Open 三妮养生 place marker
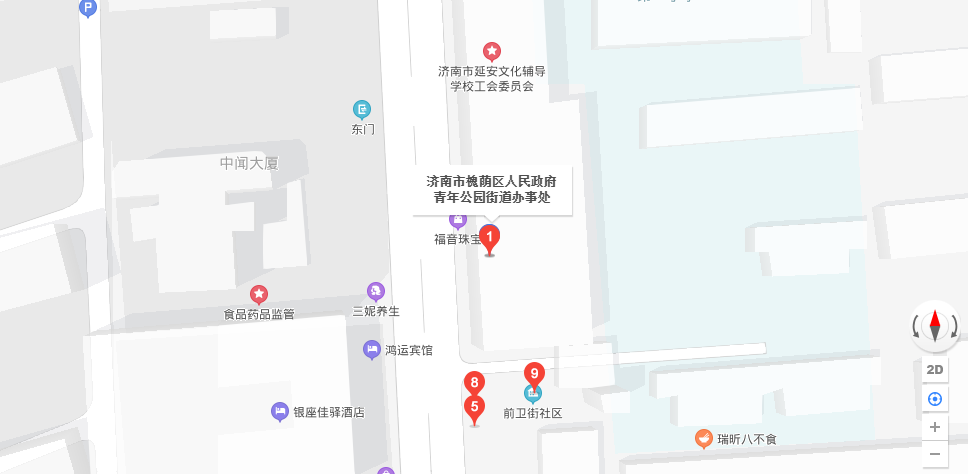 (x=376, y=291)
